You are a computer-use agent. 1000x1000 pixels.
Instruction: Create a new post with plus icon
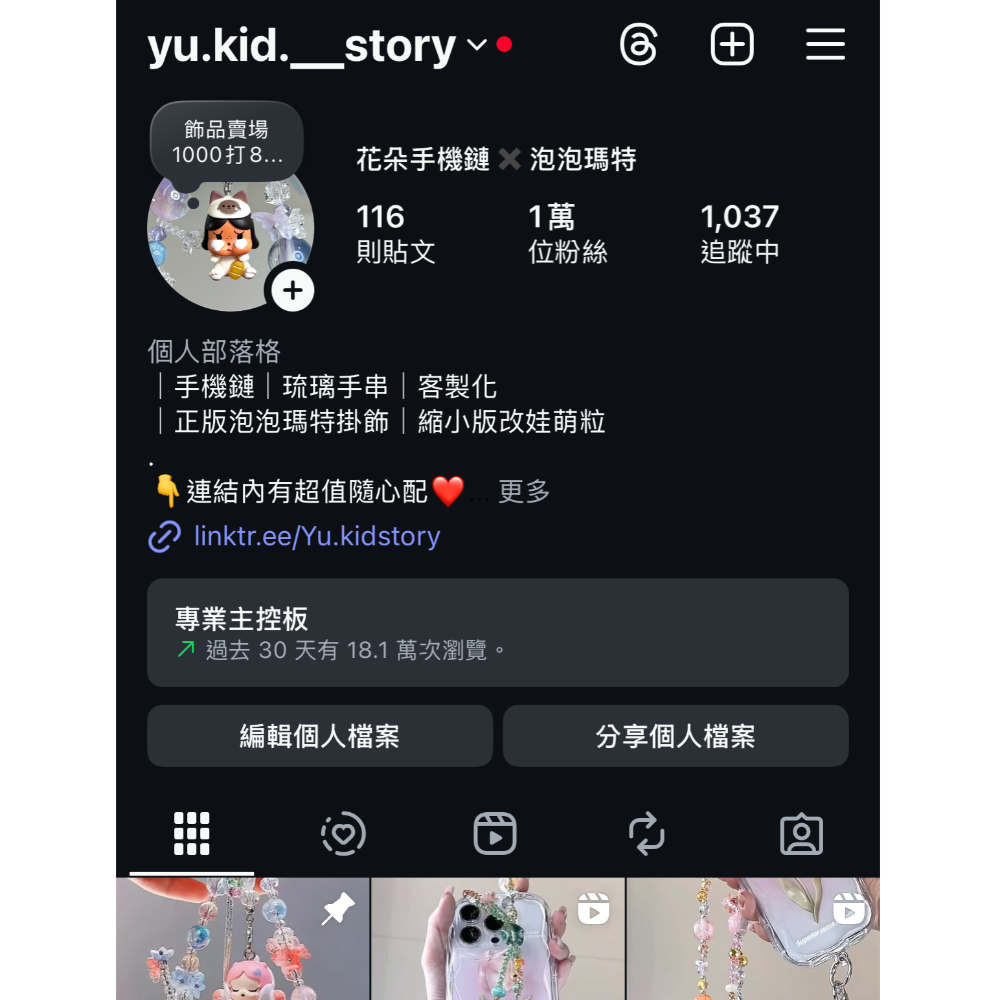731,45
